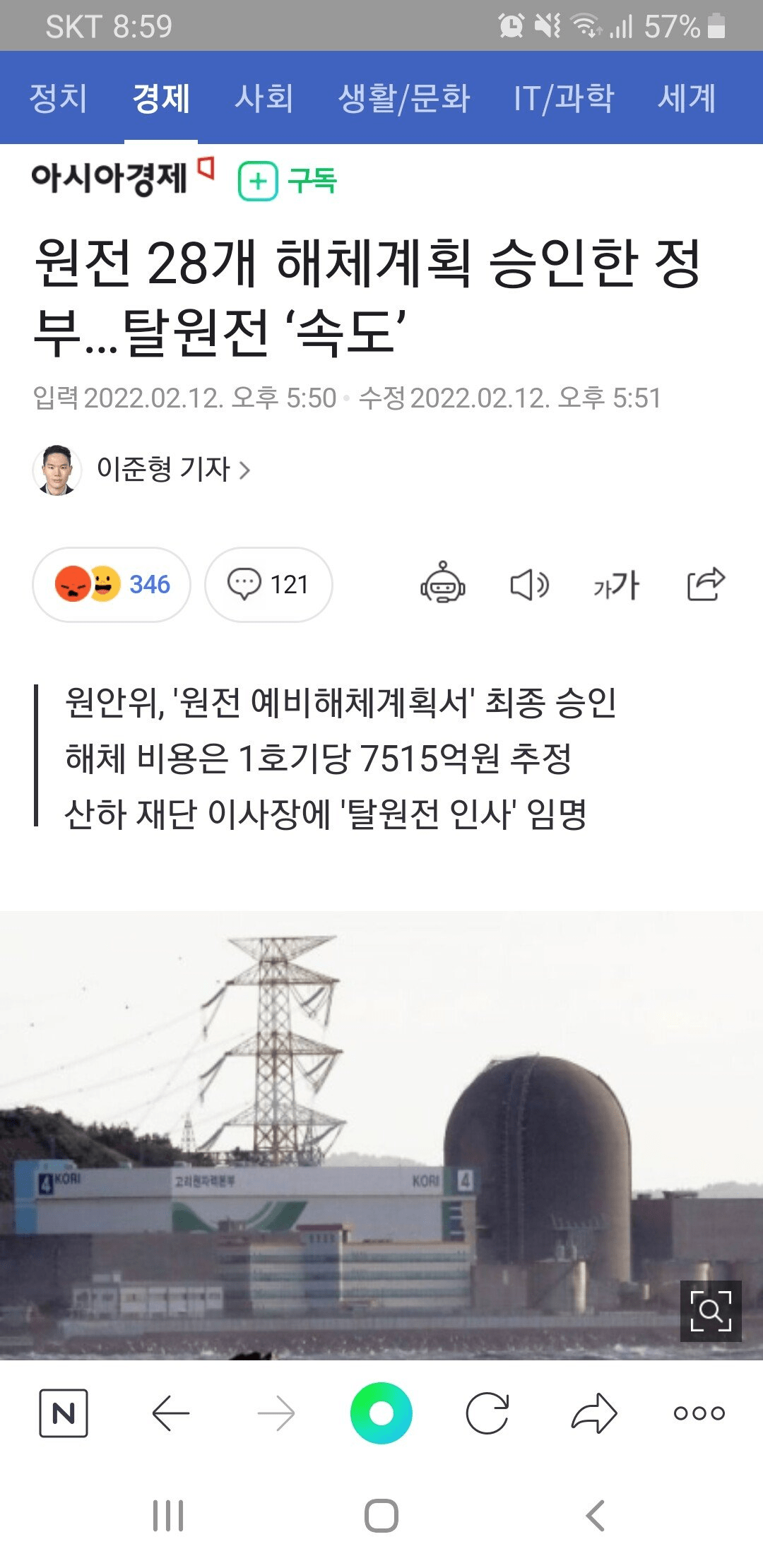The image size is (763, 1568).
Task: Tap the green circle button in the toolbar
Action: tap(381, 1413)
